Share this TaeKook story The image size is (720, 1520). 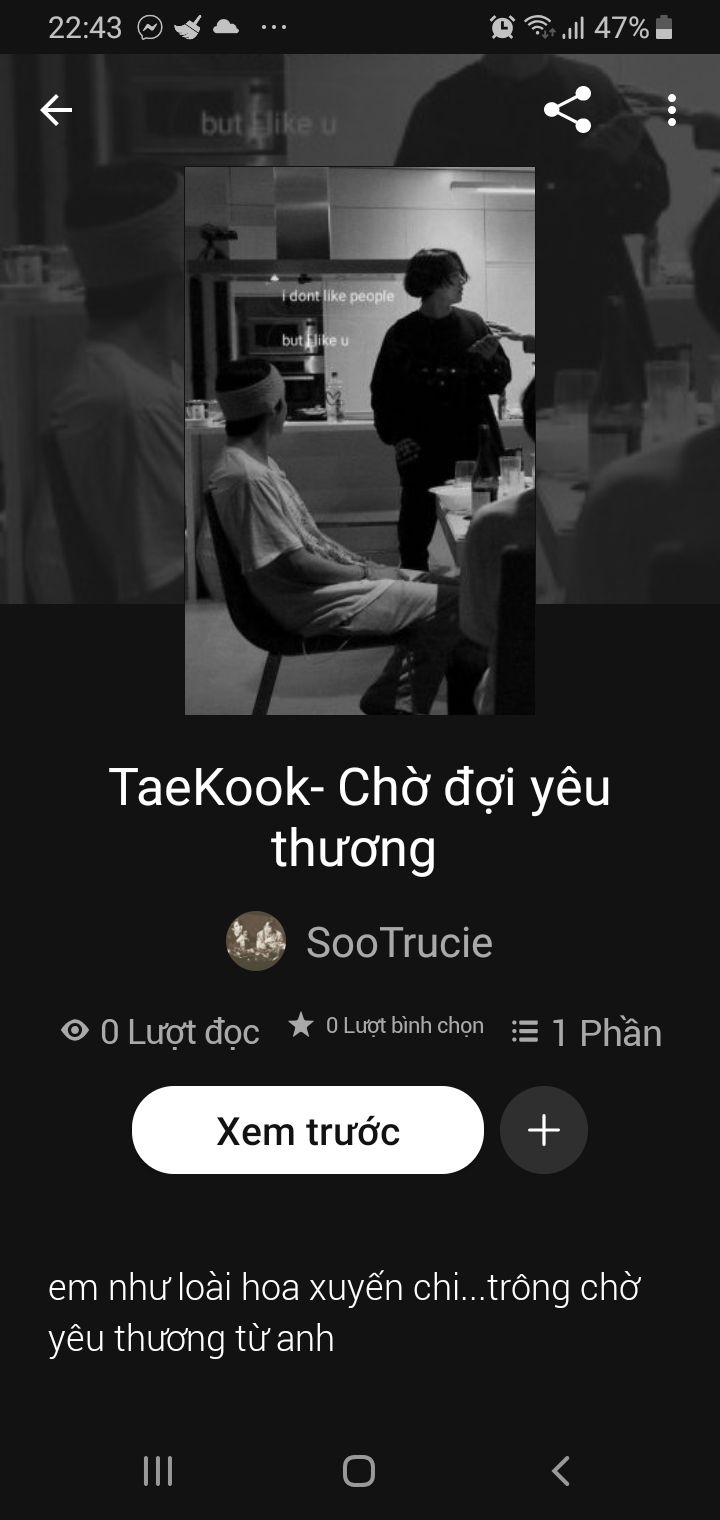point(567,110)
